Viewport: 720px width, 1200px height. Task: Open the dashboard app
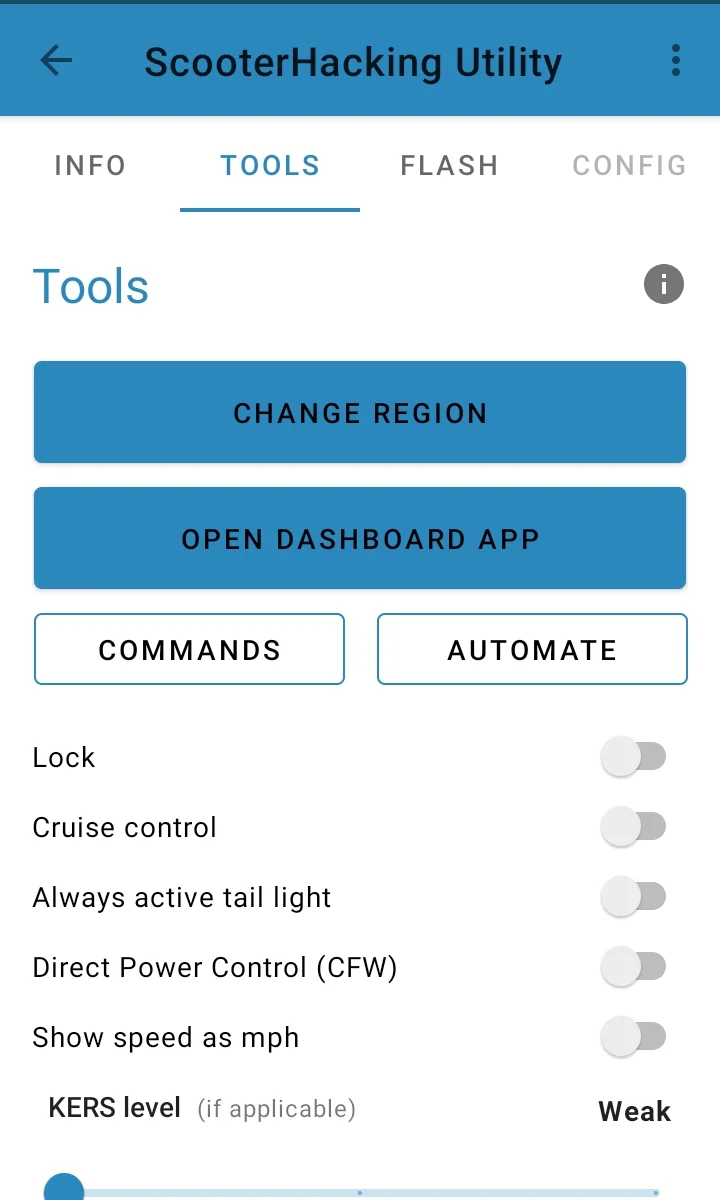(360, 539)
